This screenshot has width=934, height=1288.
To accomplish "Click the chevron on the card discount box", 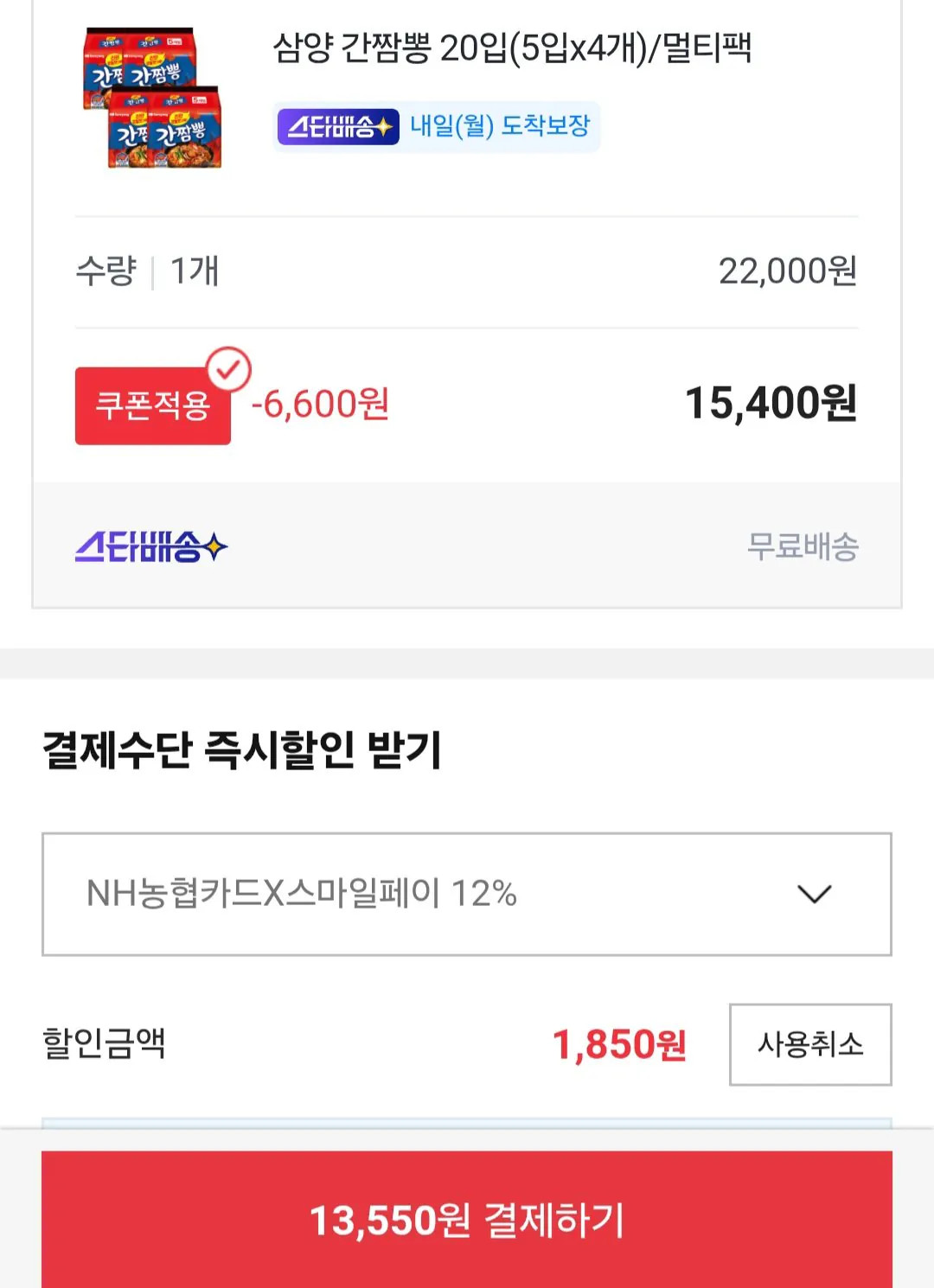I will point(814,895).
